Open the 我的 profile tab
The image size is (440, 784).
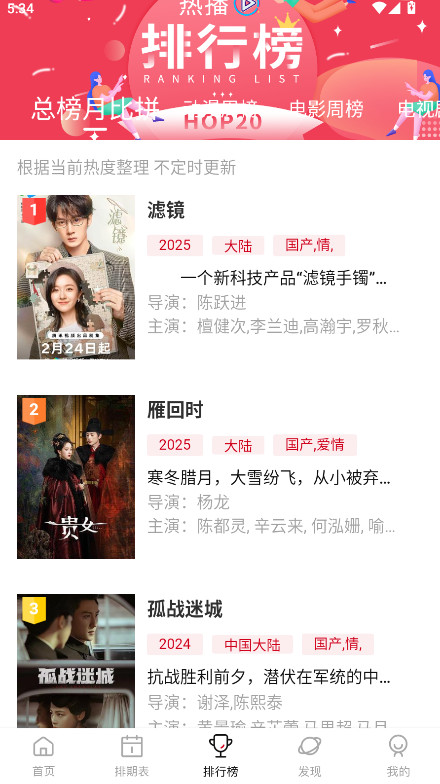click(x=398, y=756)
